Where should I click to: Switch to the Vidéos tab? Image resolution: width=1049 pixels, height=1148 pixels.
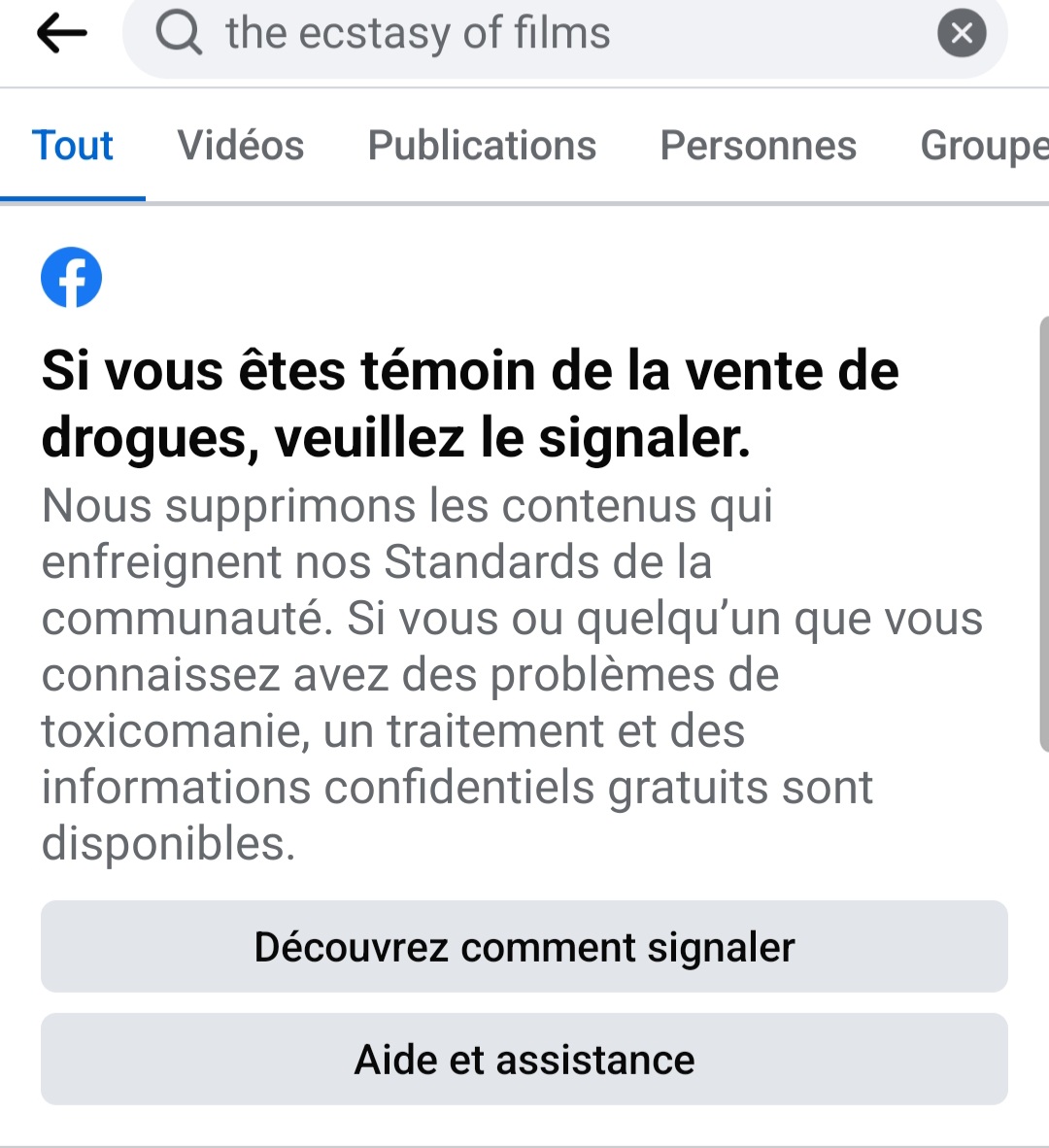coord(241,146)
